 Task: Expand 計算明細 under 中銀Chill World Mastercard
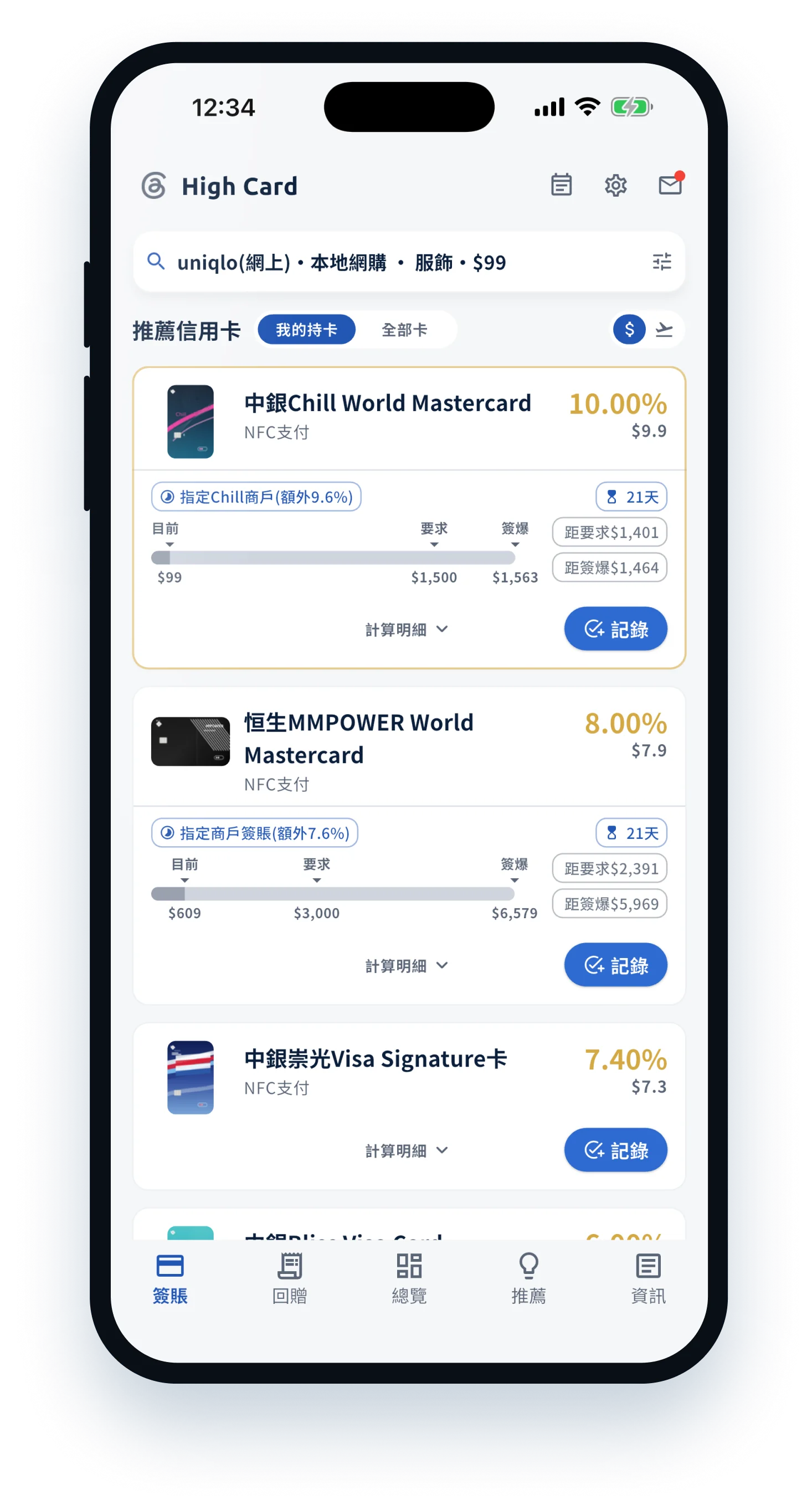pyautogui.click(x=407, y=629)
